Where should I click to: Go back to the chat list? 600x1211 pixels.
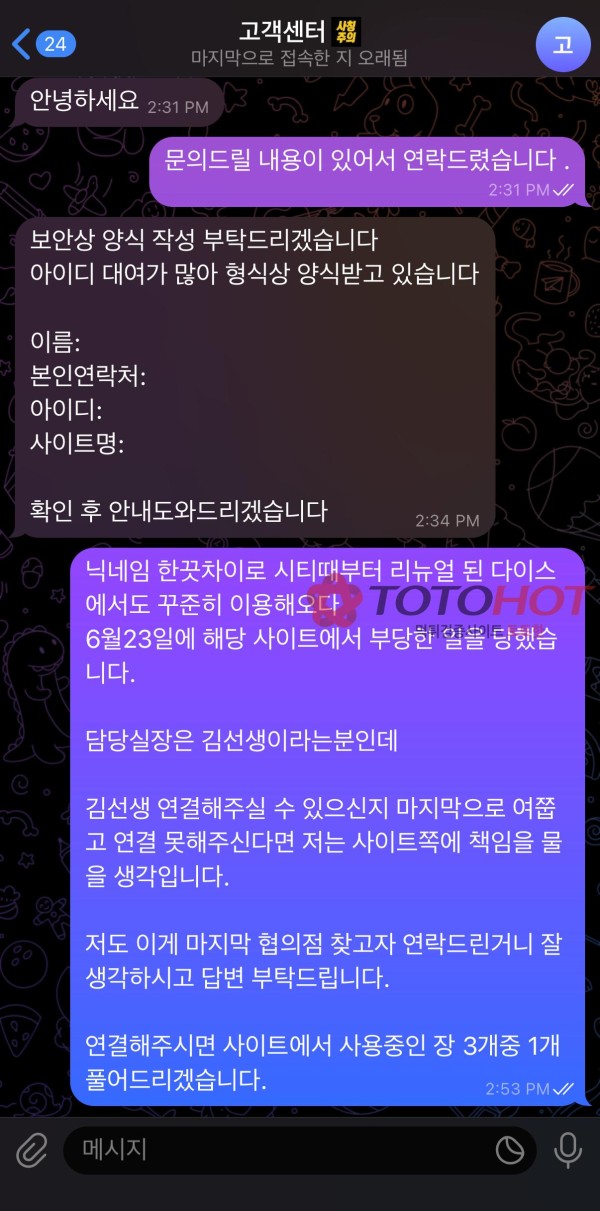(x=42, y=44)
